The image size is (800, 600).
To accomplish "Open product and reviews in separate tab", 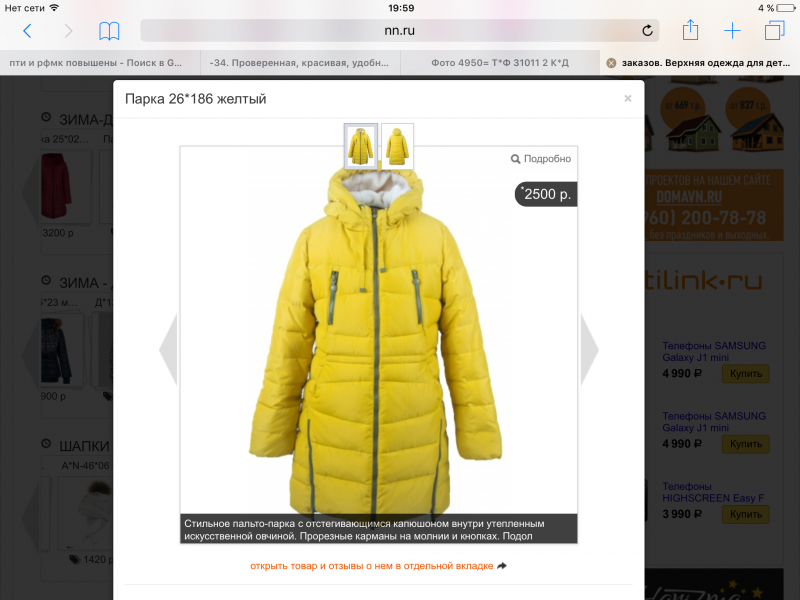I will (x=379, y=566).
